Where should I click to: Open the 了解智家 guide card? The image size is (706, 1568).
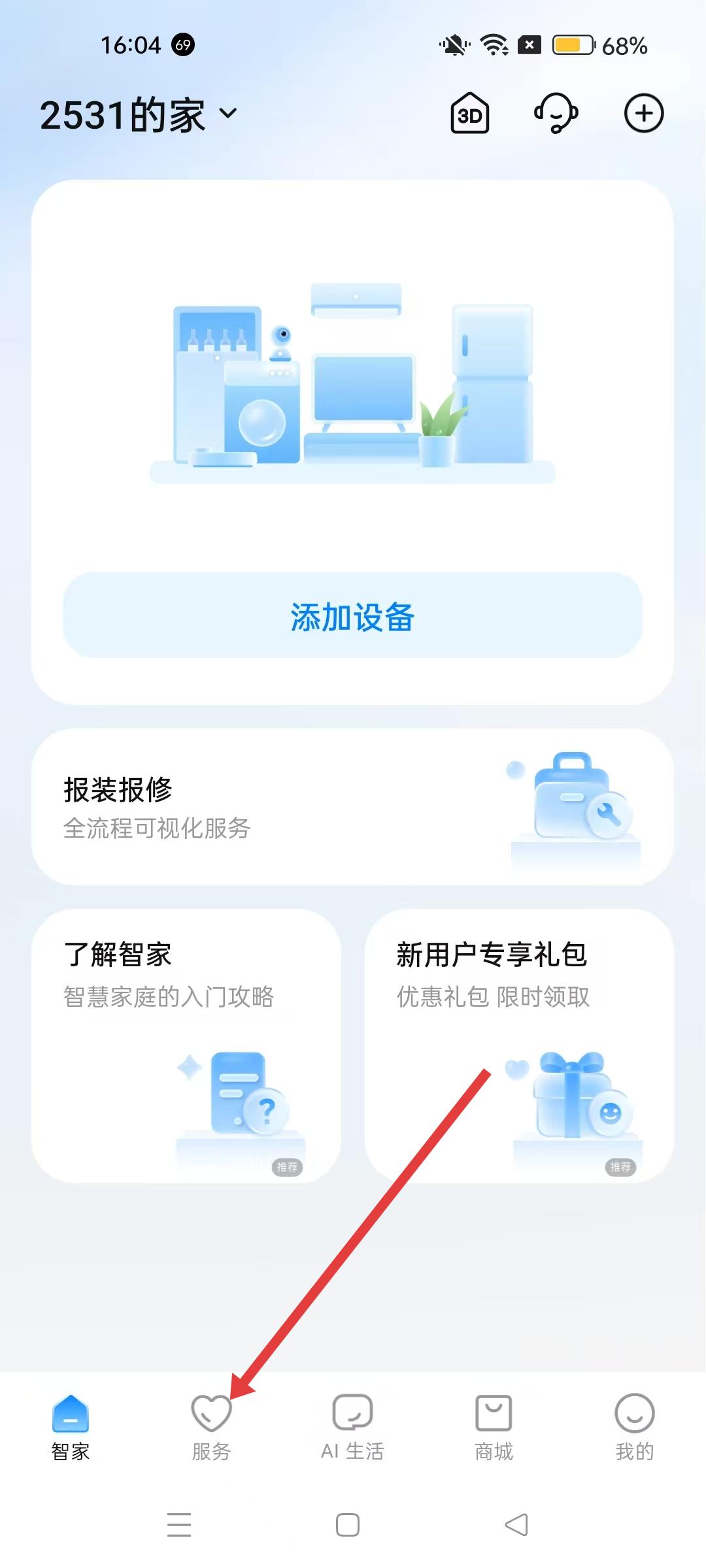coord(186,1045)
